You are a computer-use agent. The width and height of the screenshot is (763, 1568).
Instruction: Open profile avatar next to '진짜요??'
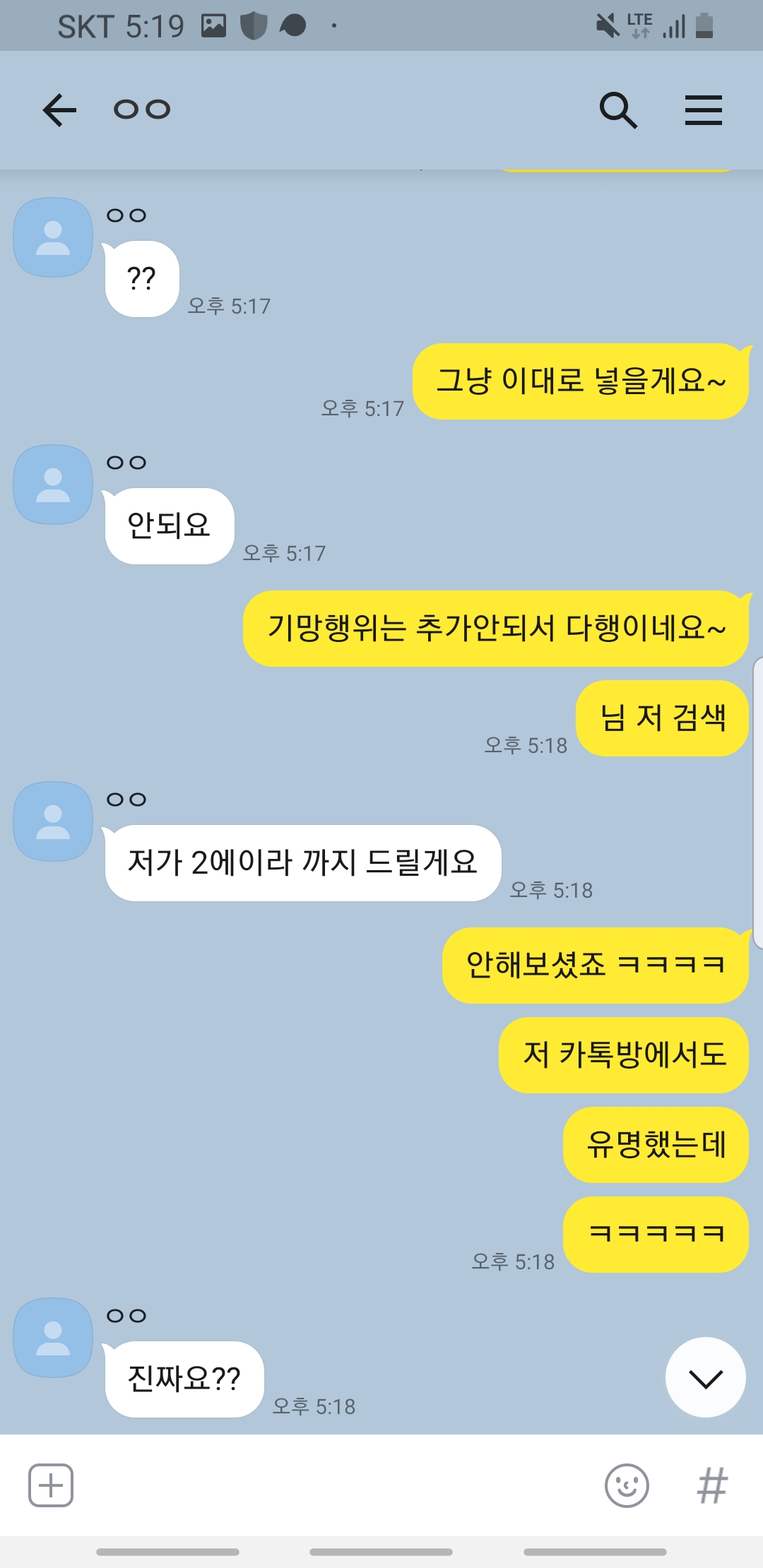53,1338
